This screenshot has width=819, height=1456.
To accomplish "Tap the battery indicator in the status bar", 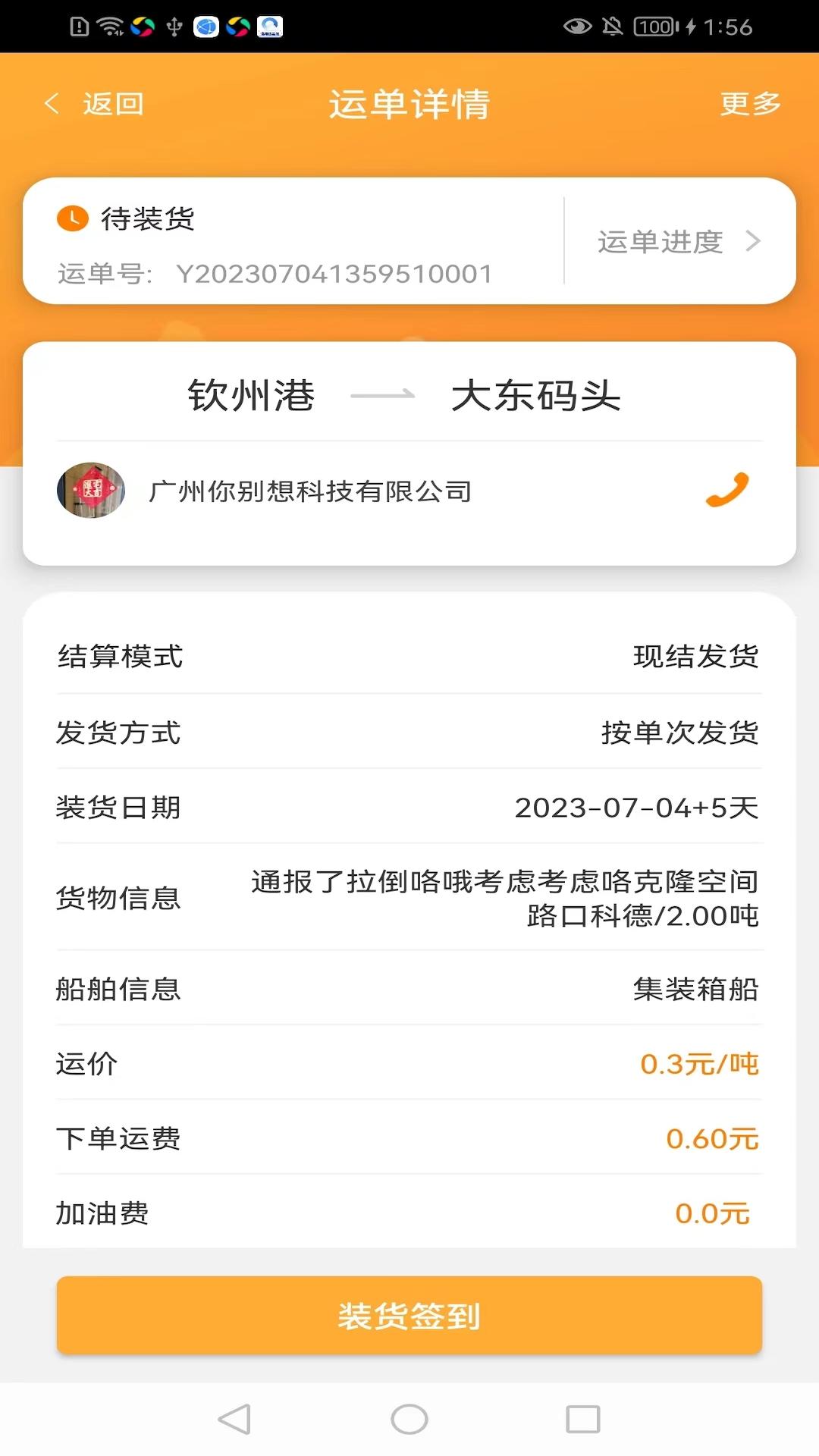I will (x=654, y=25).
